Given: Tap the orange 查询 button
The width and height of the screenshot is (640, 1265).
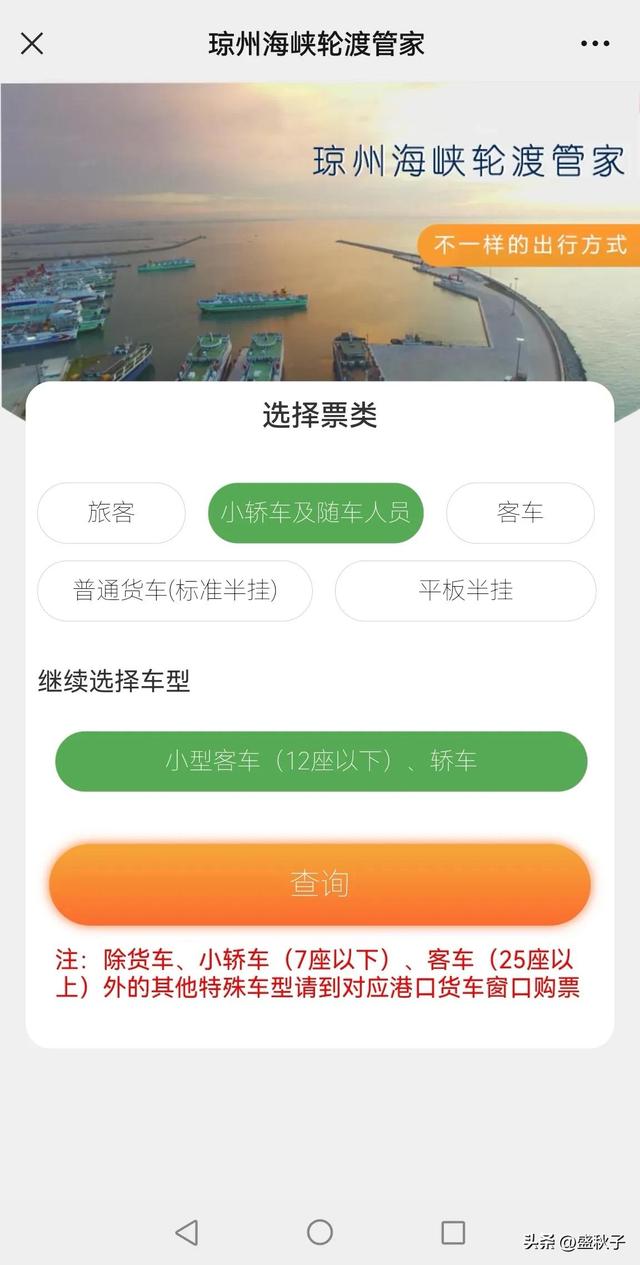Looking at the screenshot, I should click(x=320, y=884).
